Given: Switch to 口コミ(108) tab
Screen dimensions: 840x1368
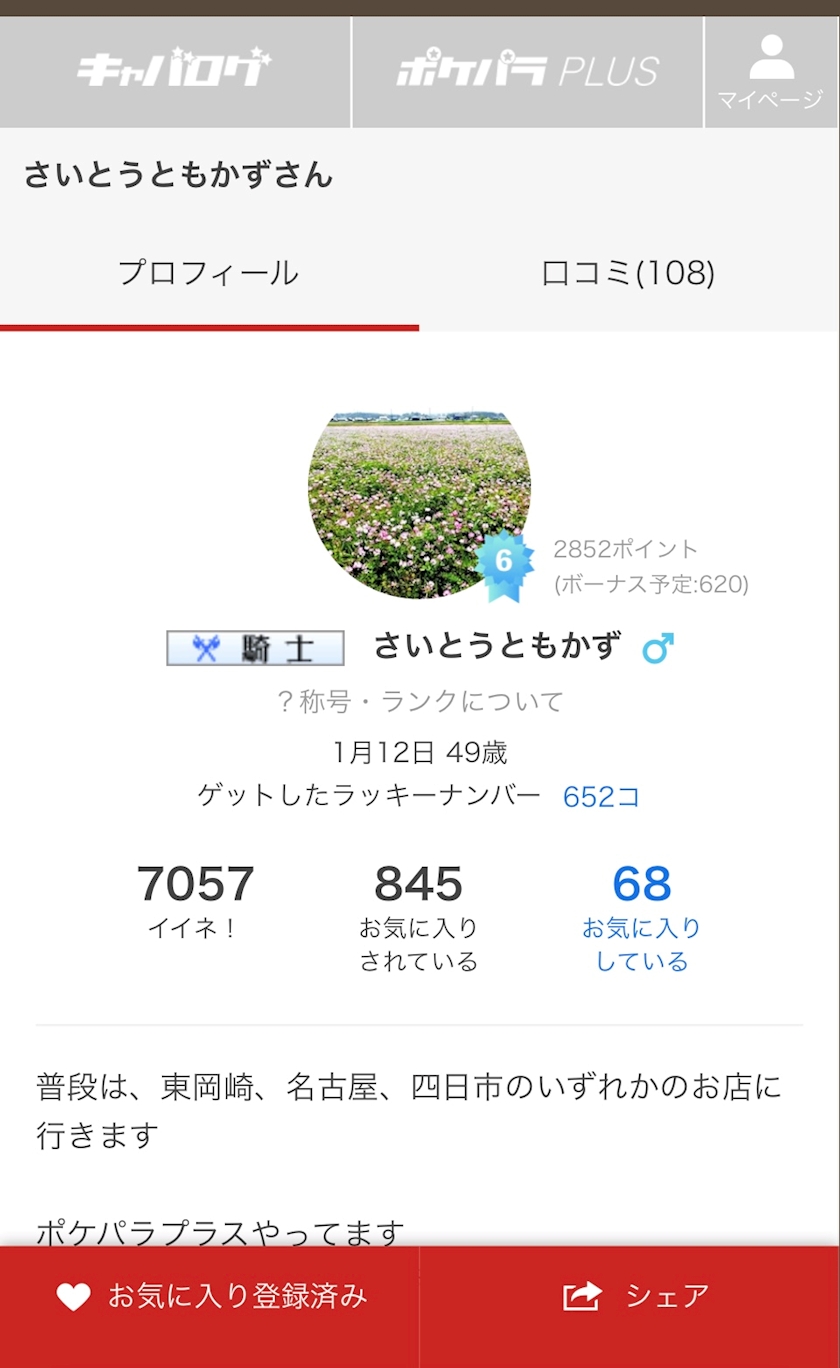Looking at the screenshot, I should pyautogui.click(x=628, y=273).
